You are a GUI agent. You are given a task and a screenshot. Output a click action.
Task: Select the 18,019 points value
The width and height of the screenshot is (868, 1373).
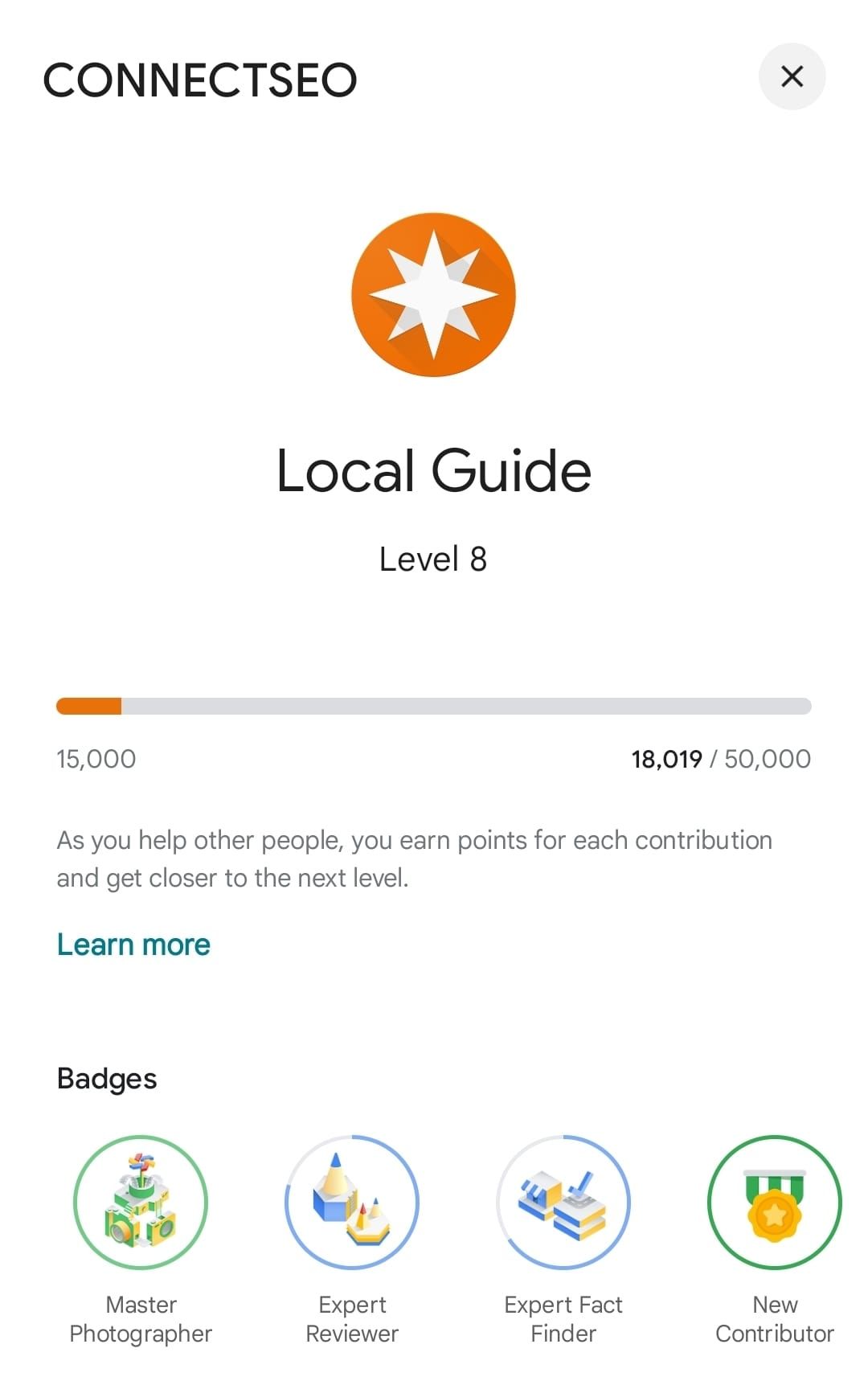pos(666,759)
